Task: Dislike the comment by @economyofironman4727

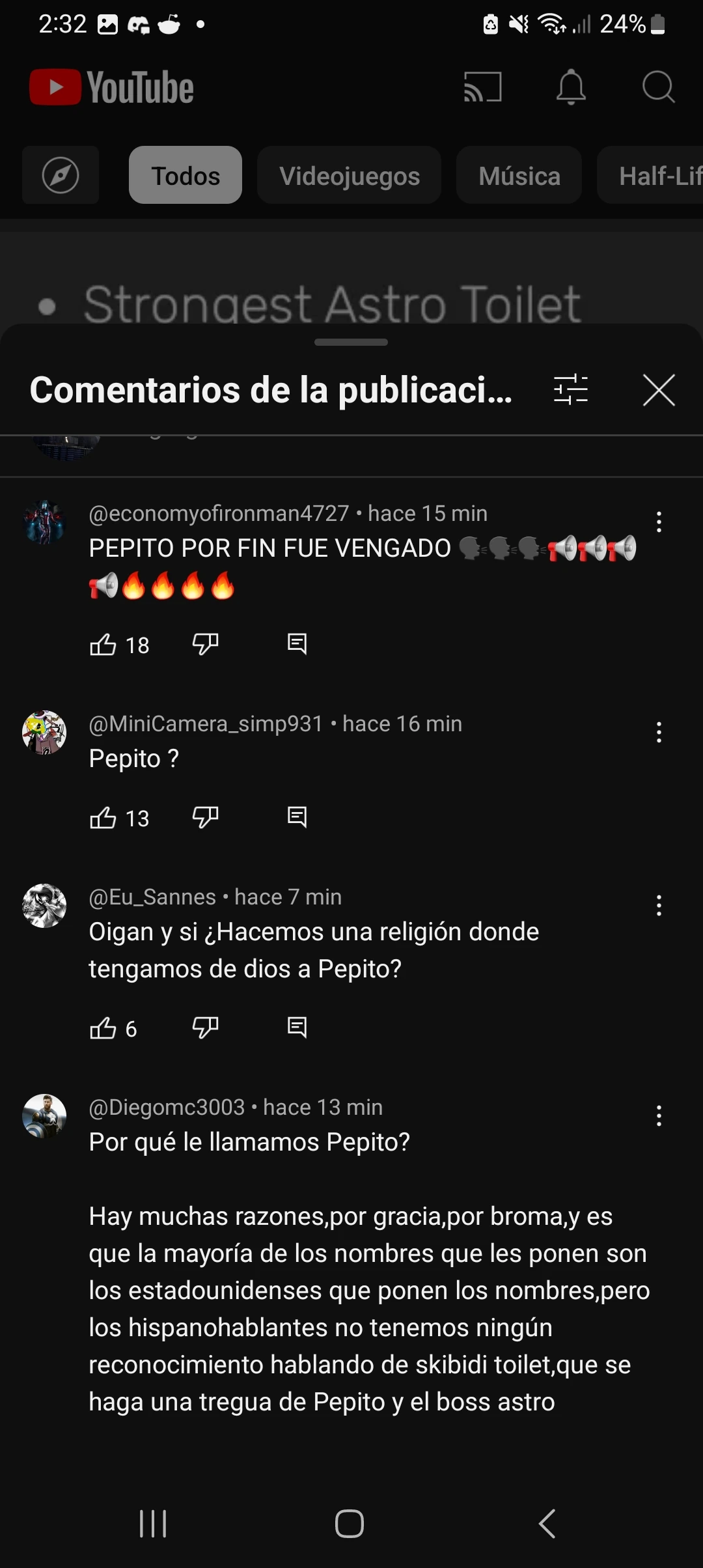Action: coord(205,644)
